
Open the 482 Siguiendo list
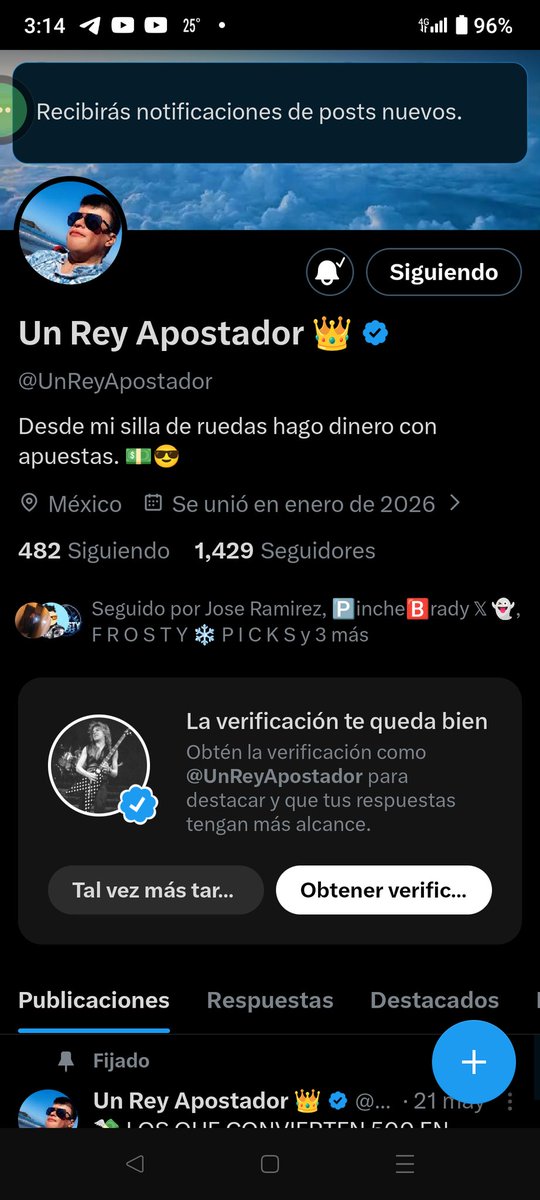click(x=94, y=550)
